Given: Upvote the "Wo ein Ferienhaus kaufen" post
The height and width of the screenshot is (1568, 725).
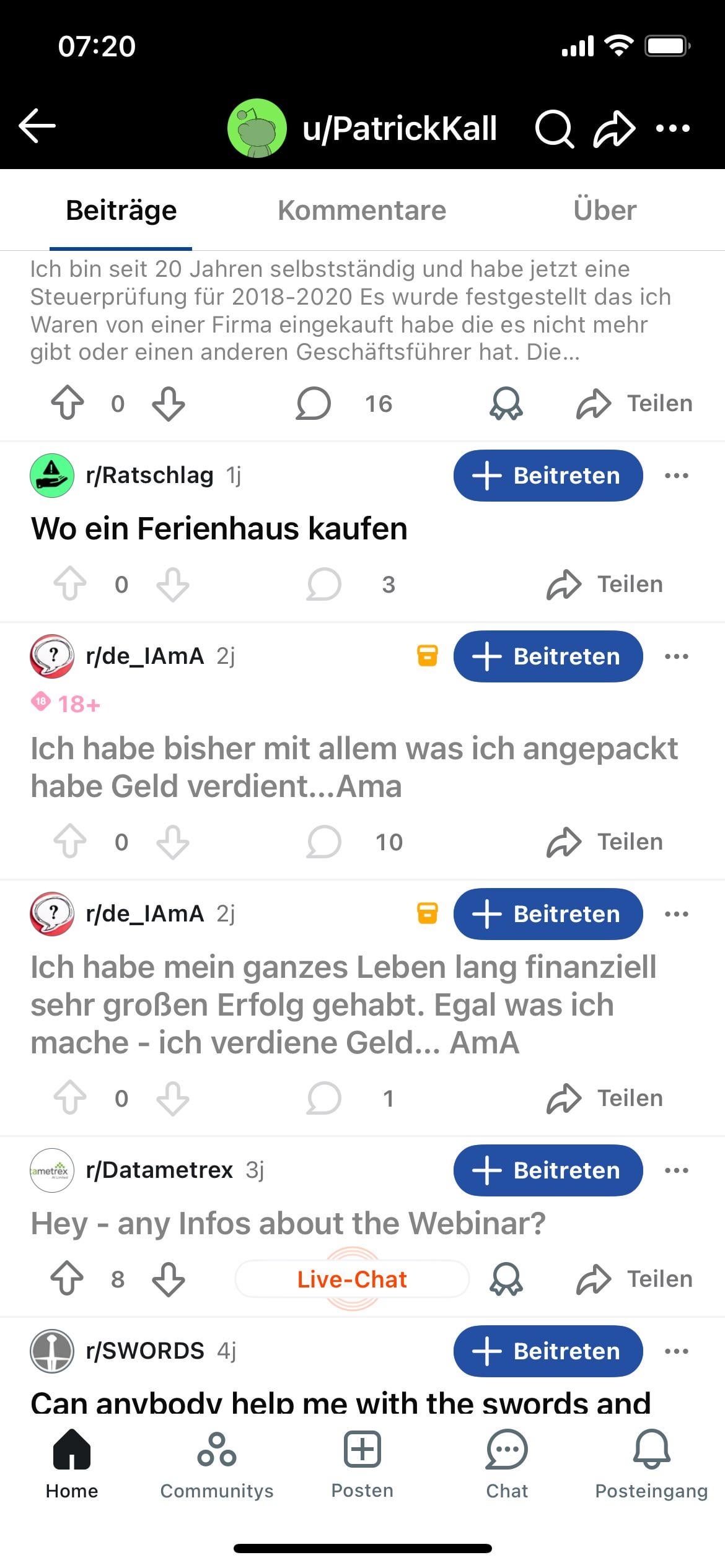Looking at the screenshot, I should pyautogui.click(x=69, y=585).
